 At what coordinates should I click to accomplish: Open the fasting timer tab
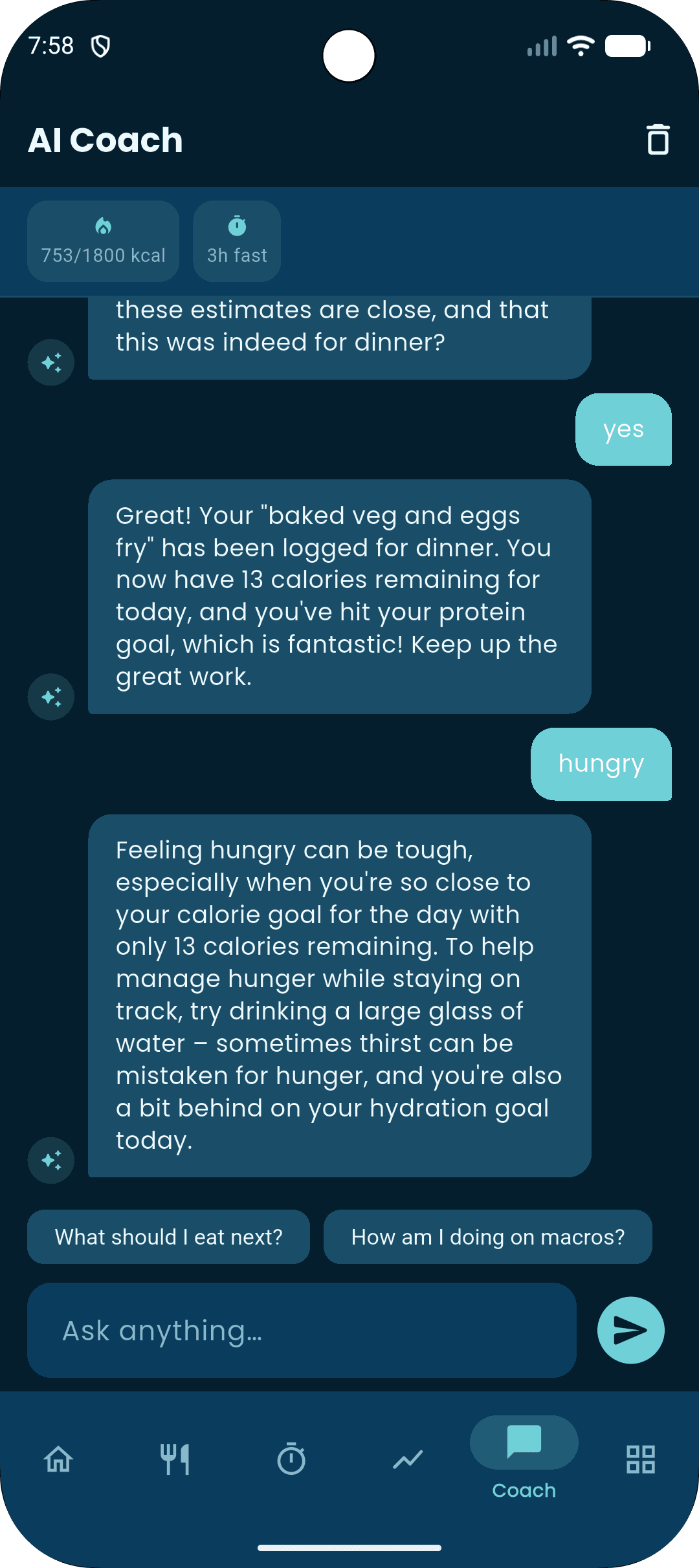pos(291,1460)
